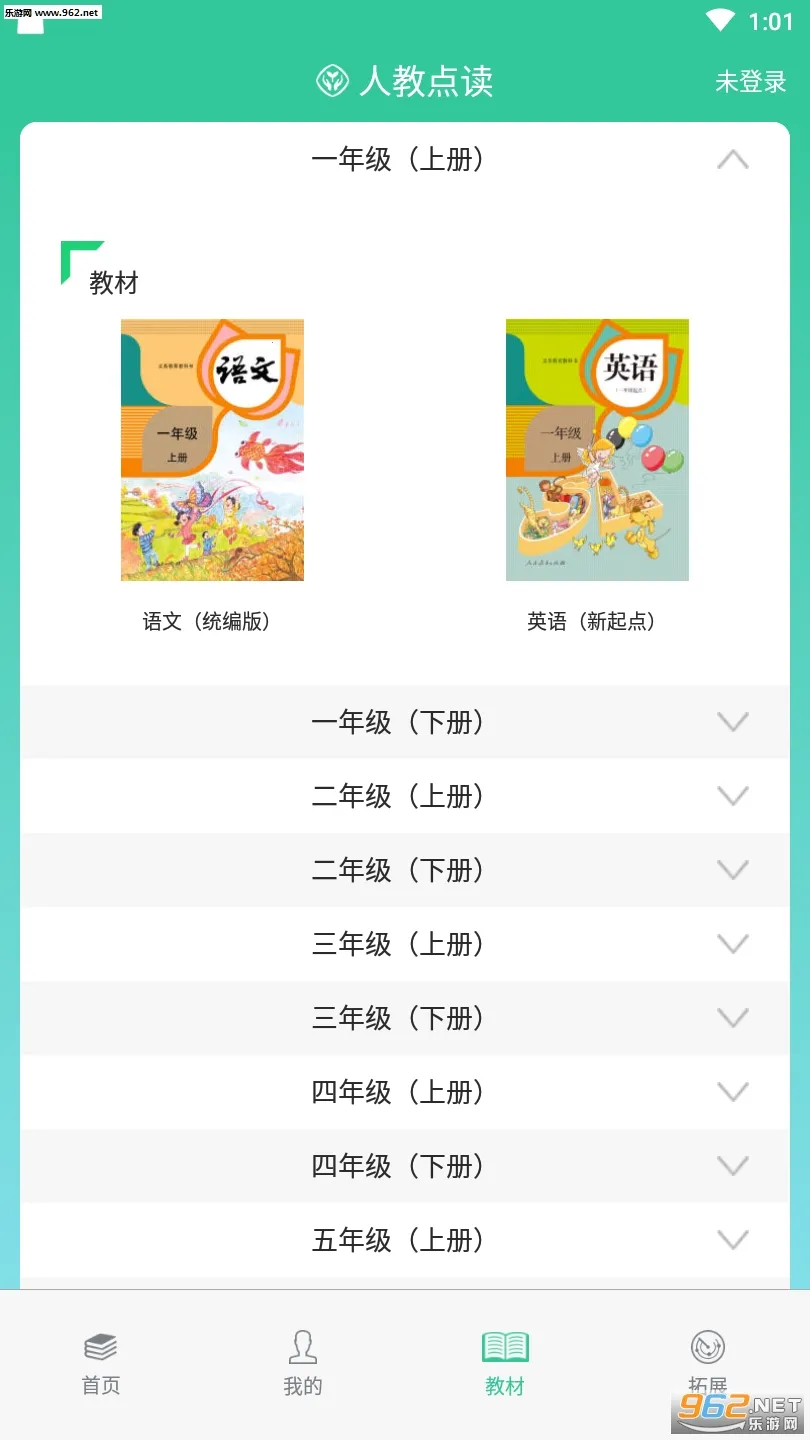Expand 一年级（下册） section

[x=404, y=722]
